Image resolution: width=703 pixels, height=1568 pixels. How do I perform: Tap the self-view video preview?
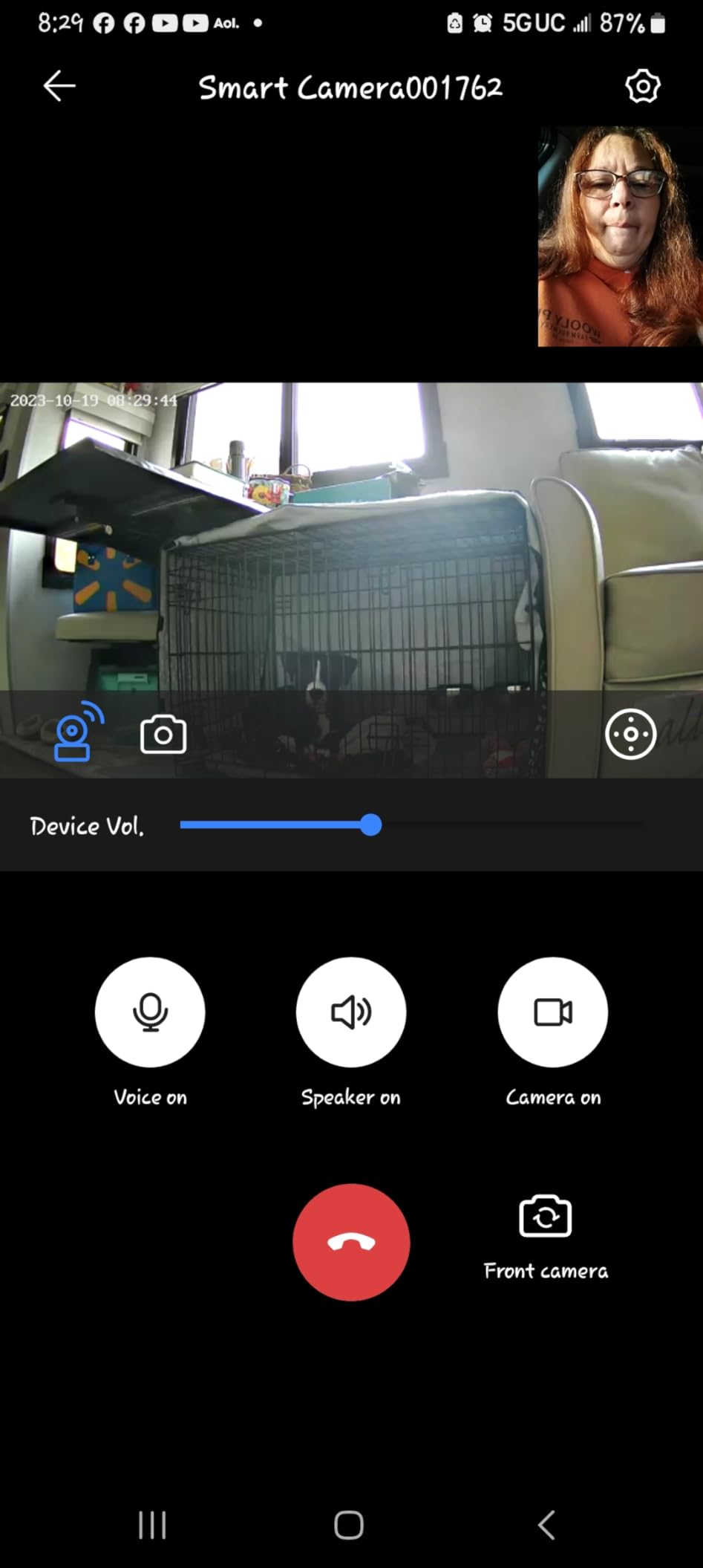[x=619, y=236]
